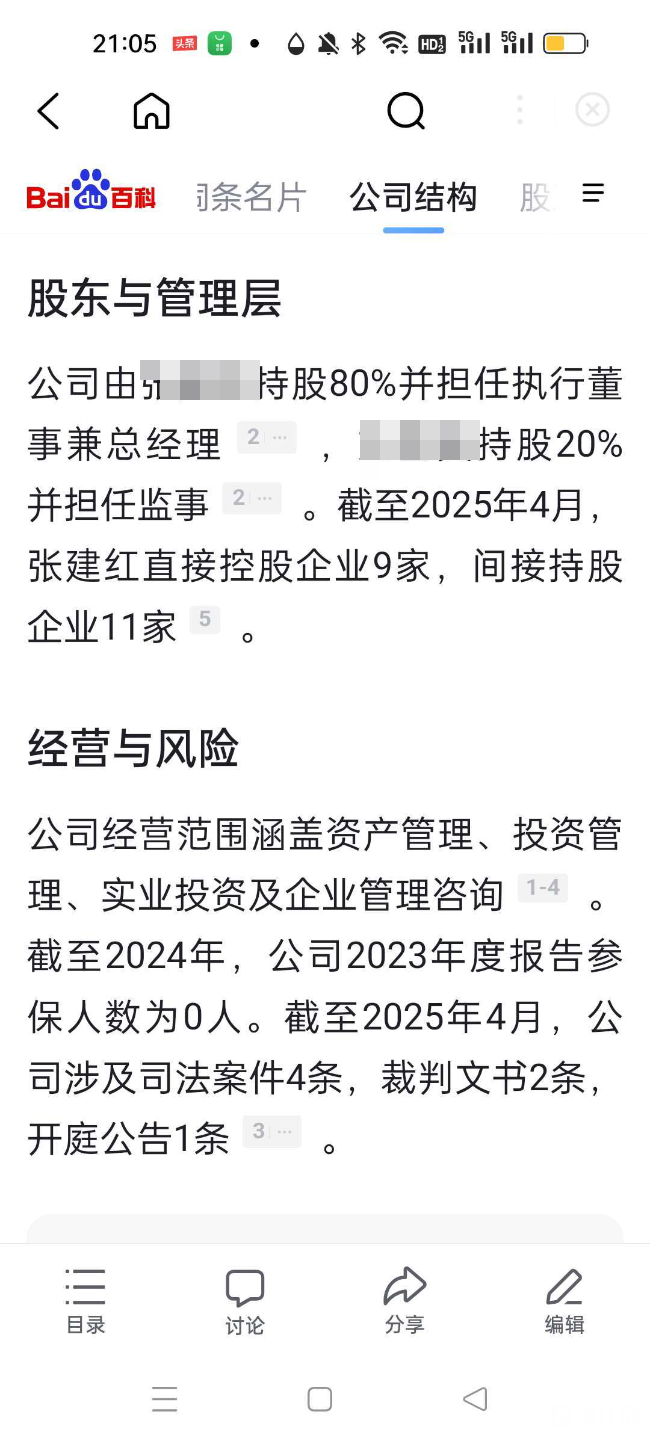Open search with the magnifier icon

click(x=405, y=111)
